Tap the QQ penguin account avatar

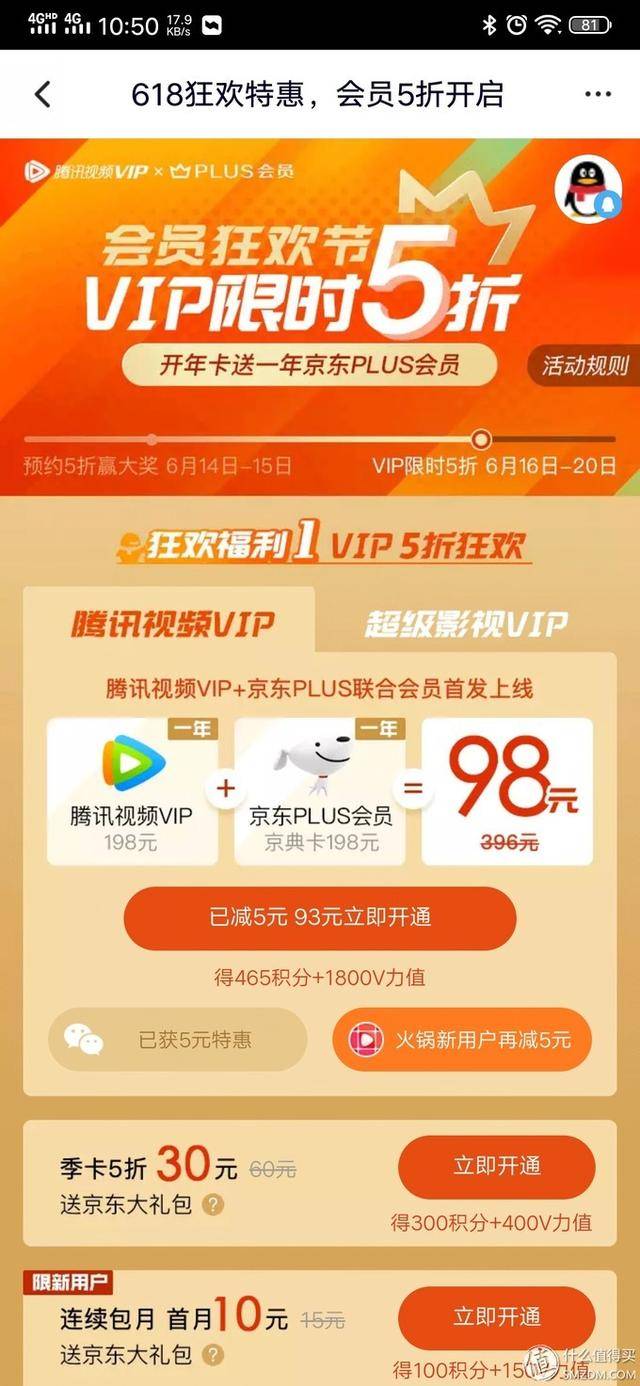tap(587, 189)
